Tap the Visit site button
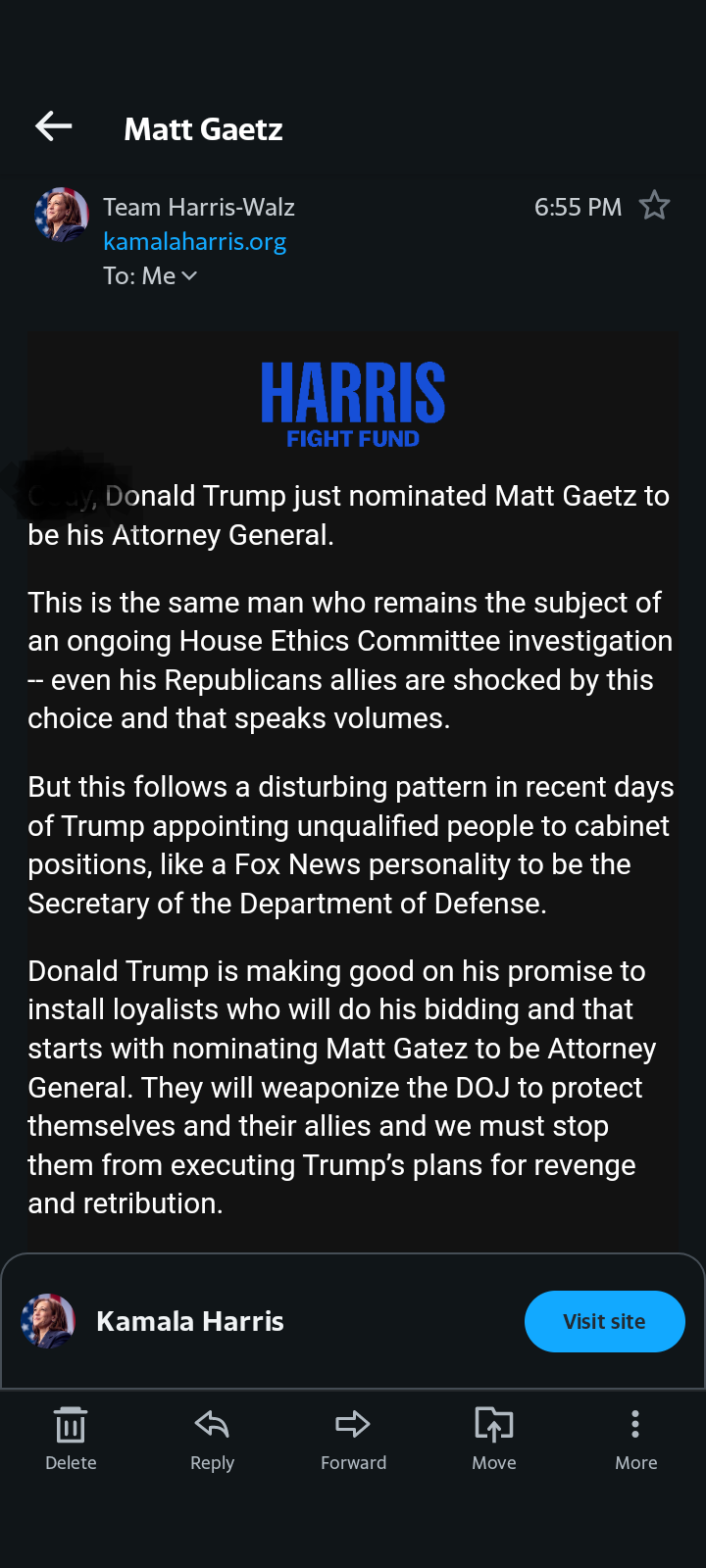This screenshot has width=706, height=1568. (x=604, y=1321)
